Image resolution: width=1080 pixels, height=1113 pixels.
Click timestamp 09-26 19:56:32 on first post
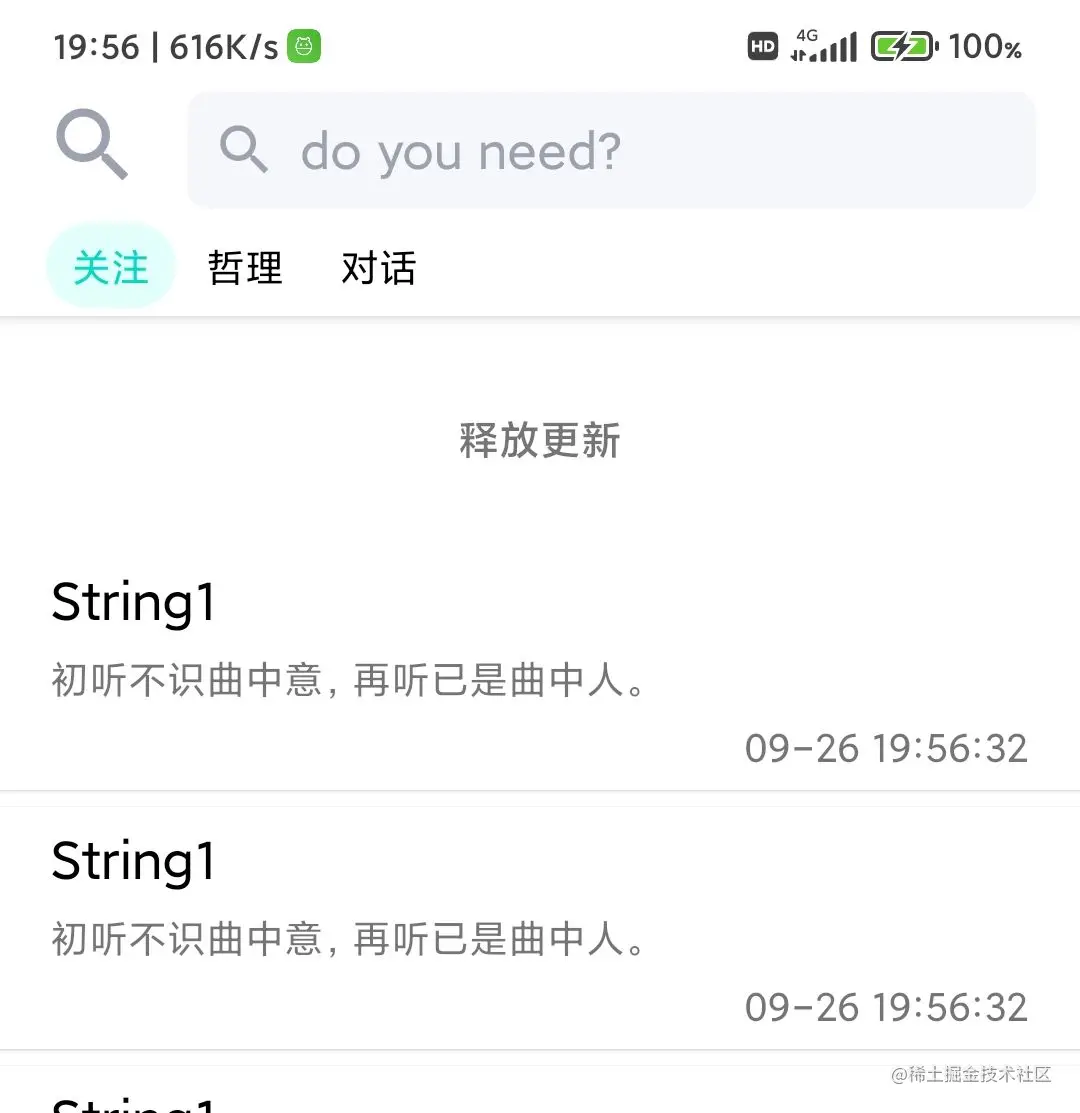tap(886, 748)
